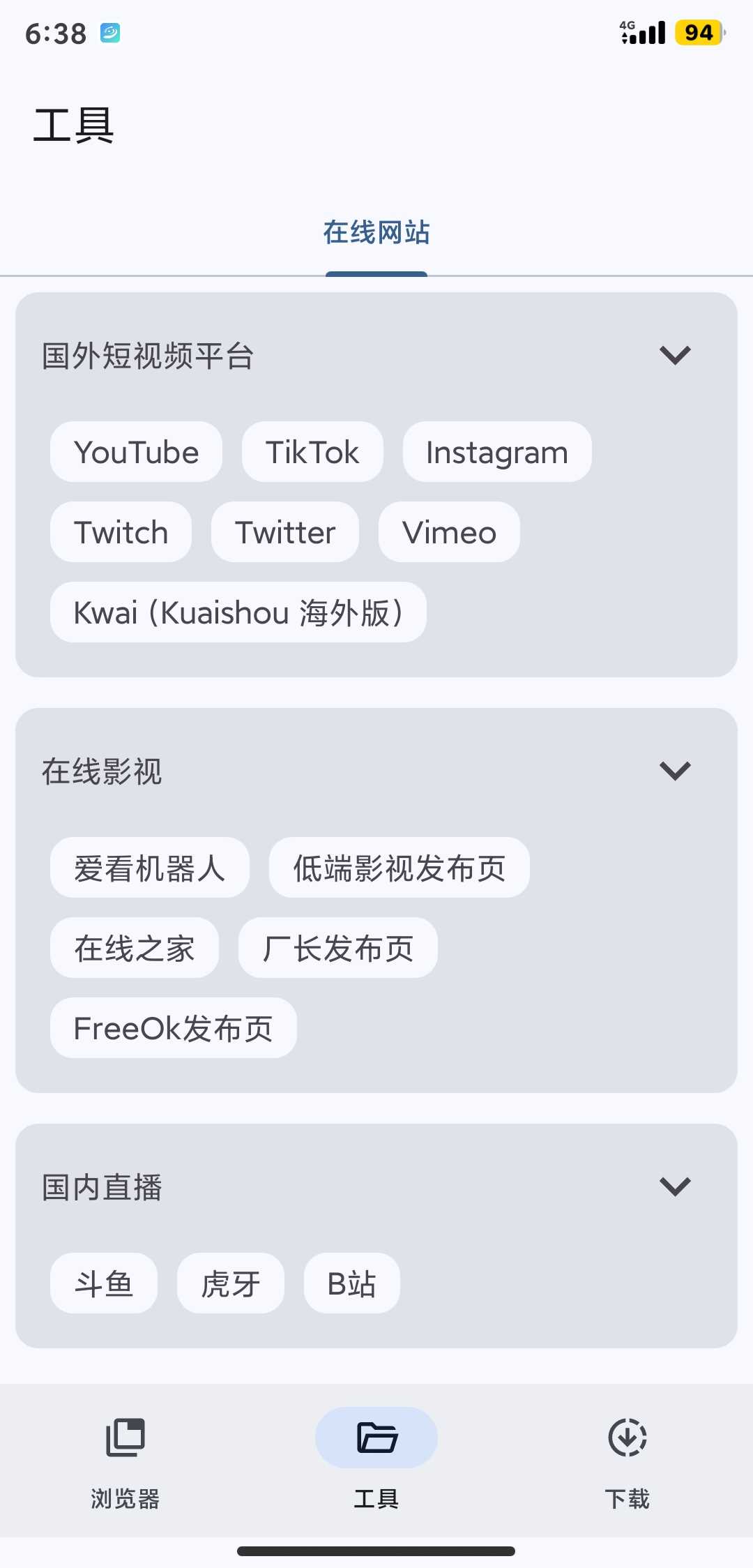Open 爱看机器人
This screenshot has width=753, height=1568.
(150, 867)
